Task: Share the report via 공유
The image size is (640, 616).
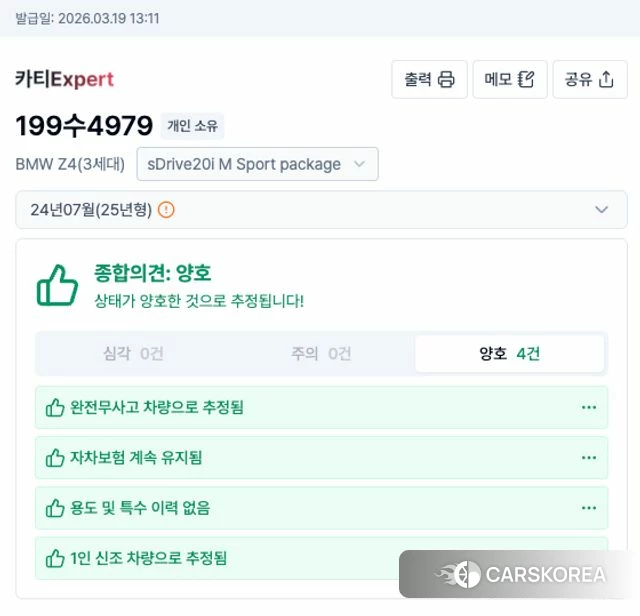Action: [x=589, y=80]
